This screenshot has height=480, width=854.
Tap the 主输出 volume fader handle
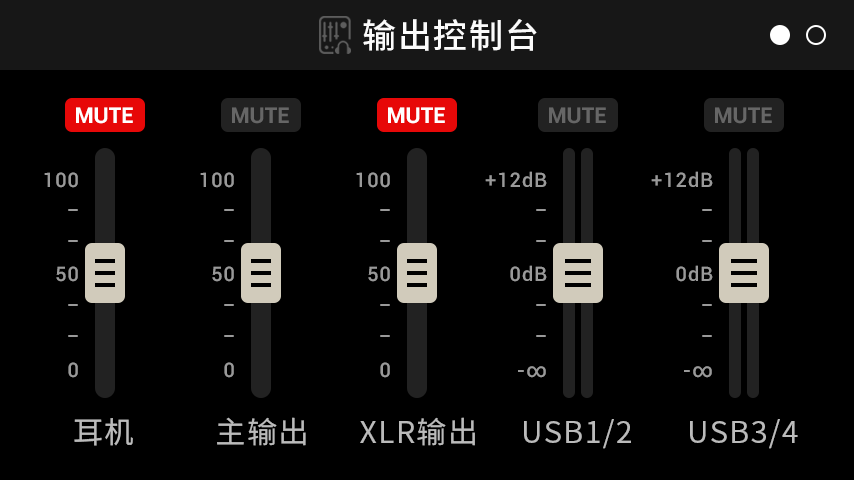tap(261, 272)
